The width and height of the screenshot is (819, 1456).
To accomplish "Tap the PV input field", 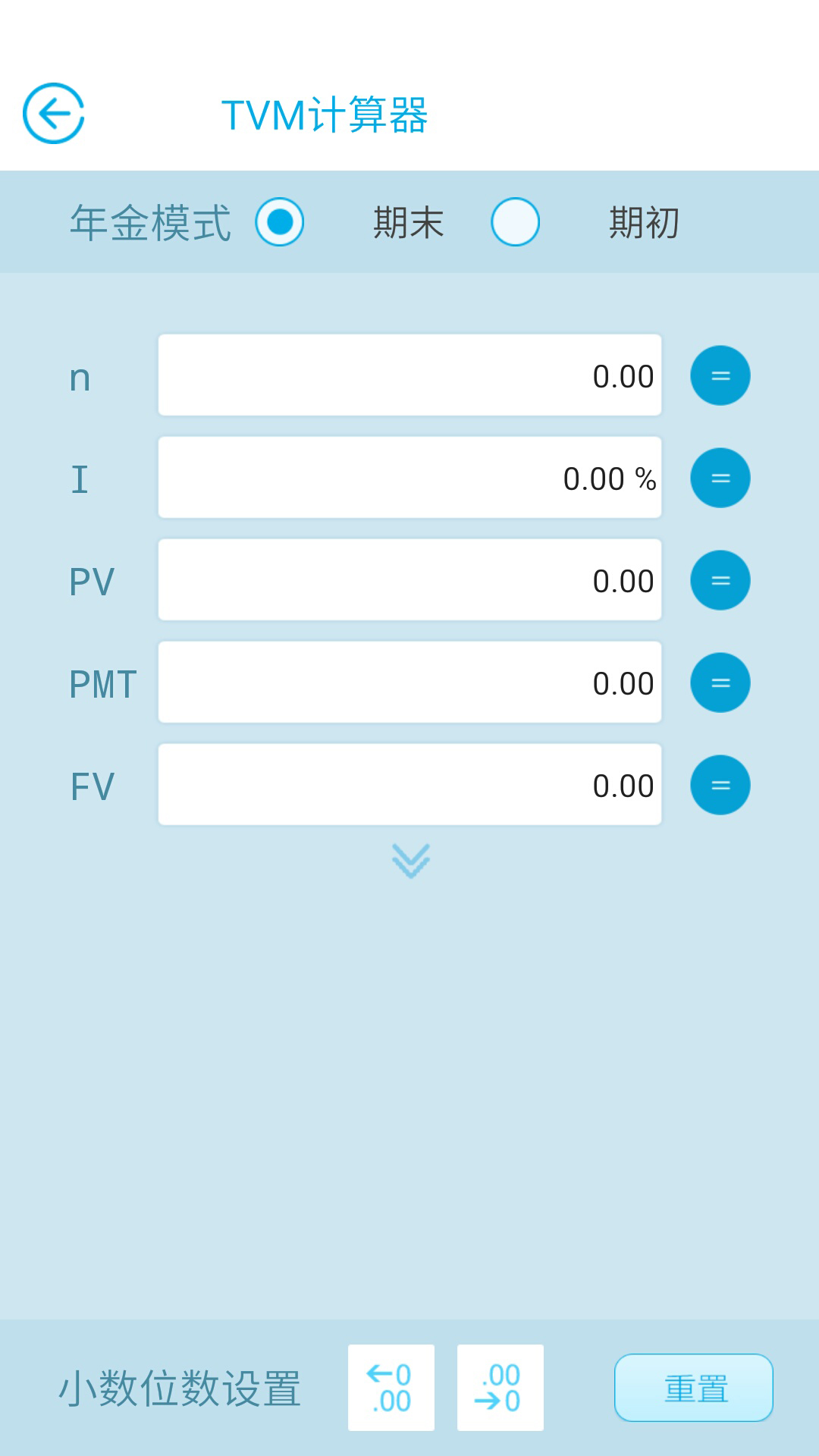I will (409, 580).
